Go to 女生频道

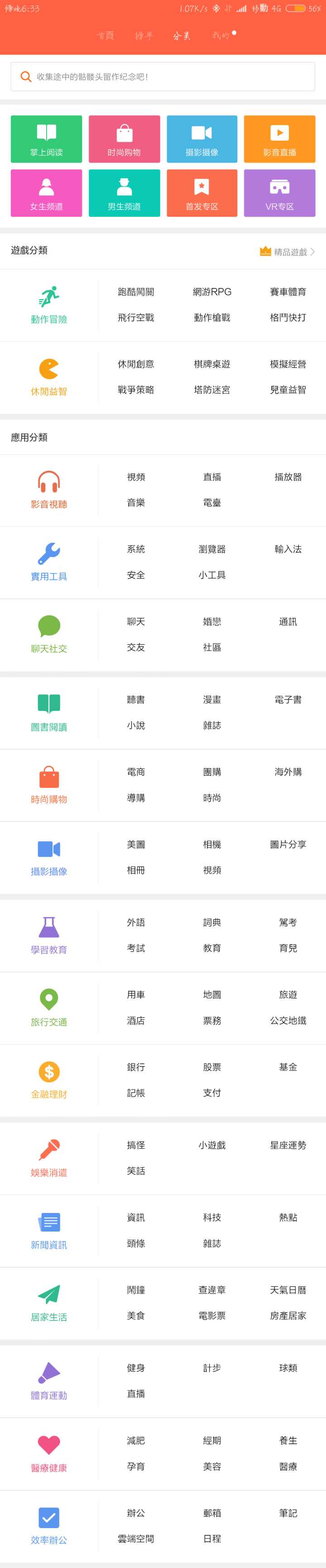point(46,193)
